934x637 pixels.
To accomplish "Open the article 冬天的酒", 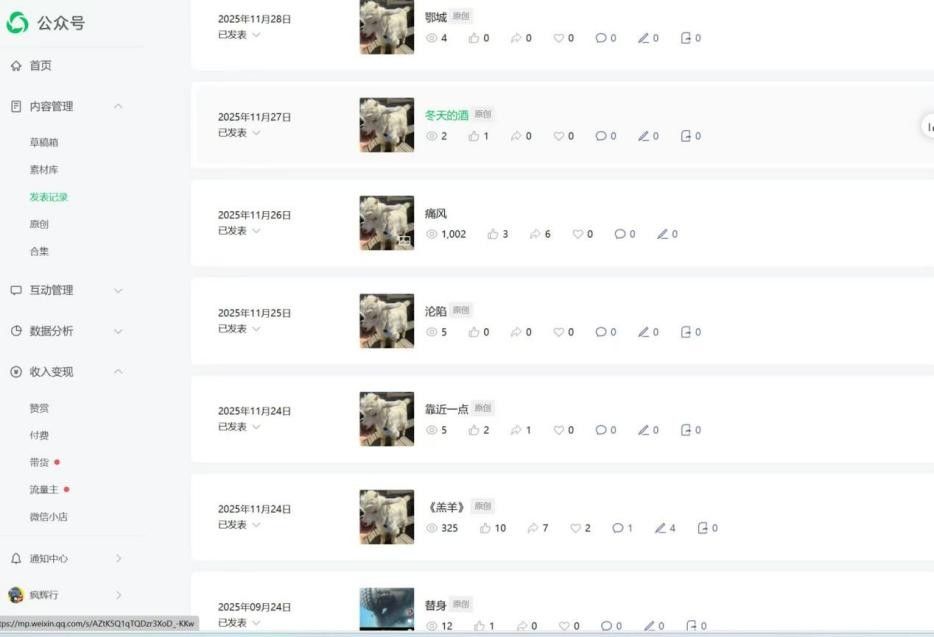I will pyautogui.click(x=446, y=115).
